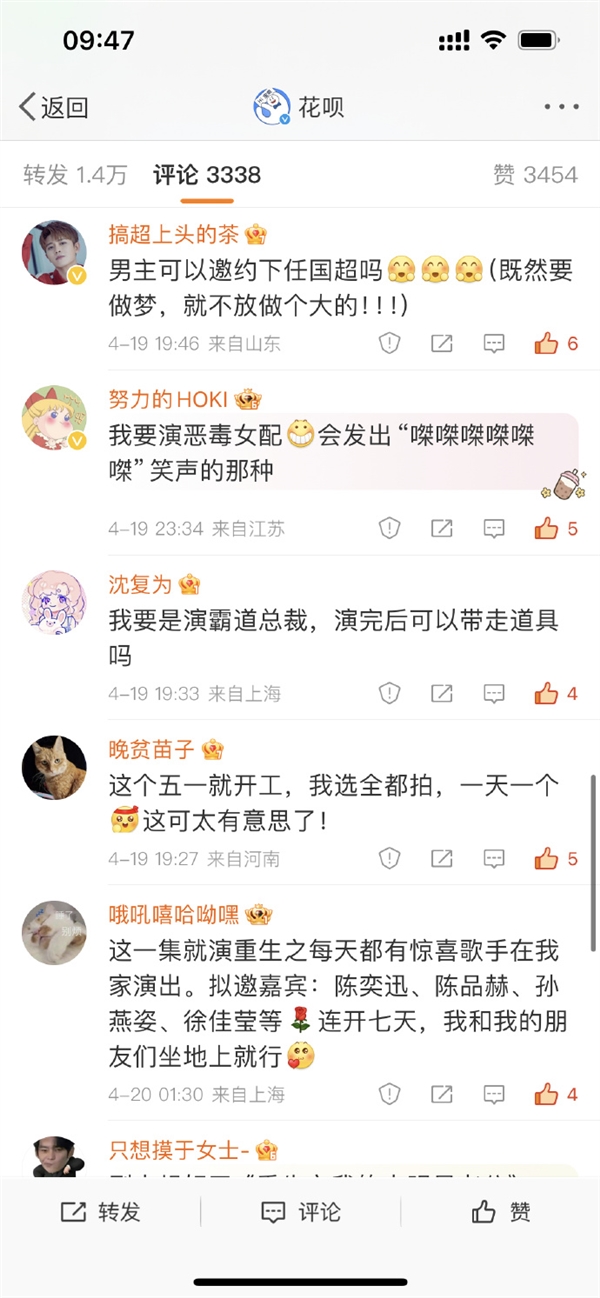Report the comment from 努力的HOKI
Screen dimensions: 600x1298
389,528
